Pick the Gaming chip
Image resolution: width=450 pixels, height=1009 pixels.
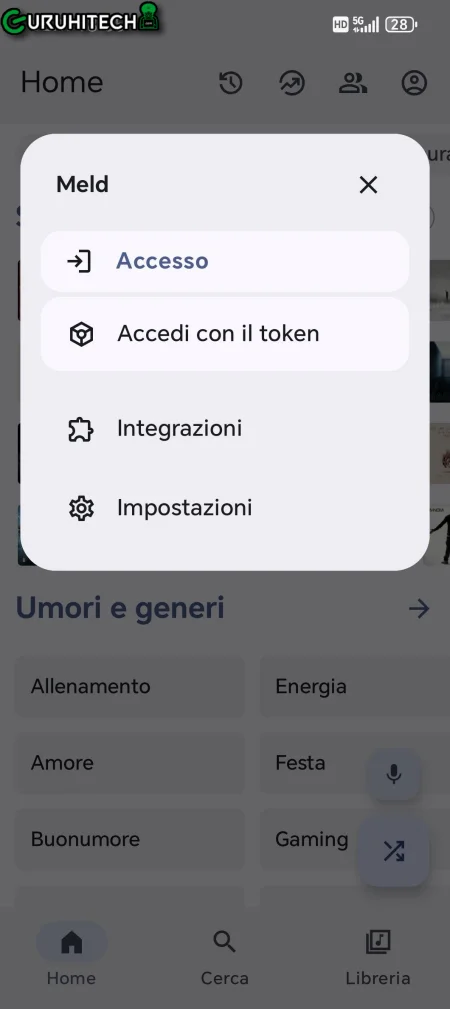pyautogui.click(x=308, y=840)
